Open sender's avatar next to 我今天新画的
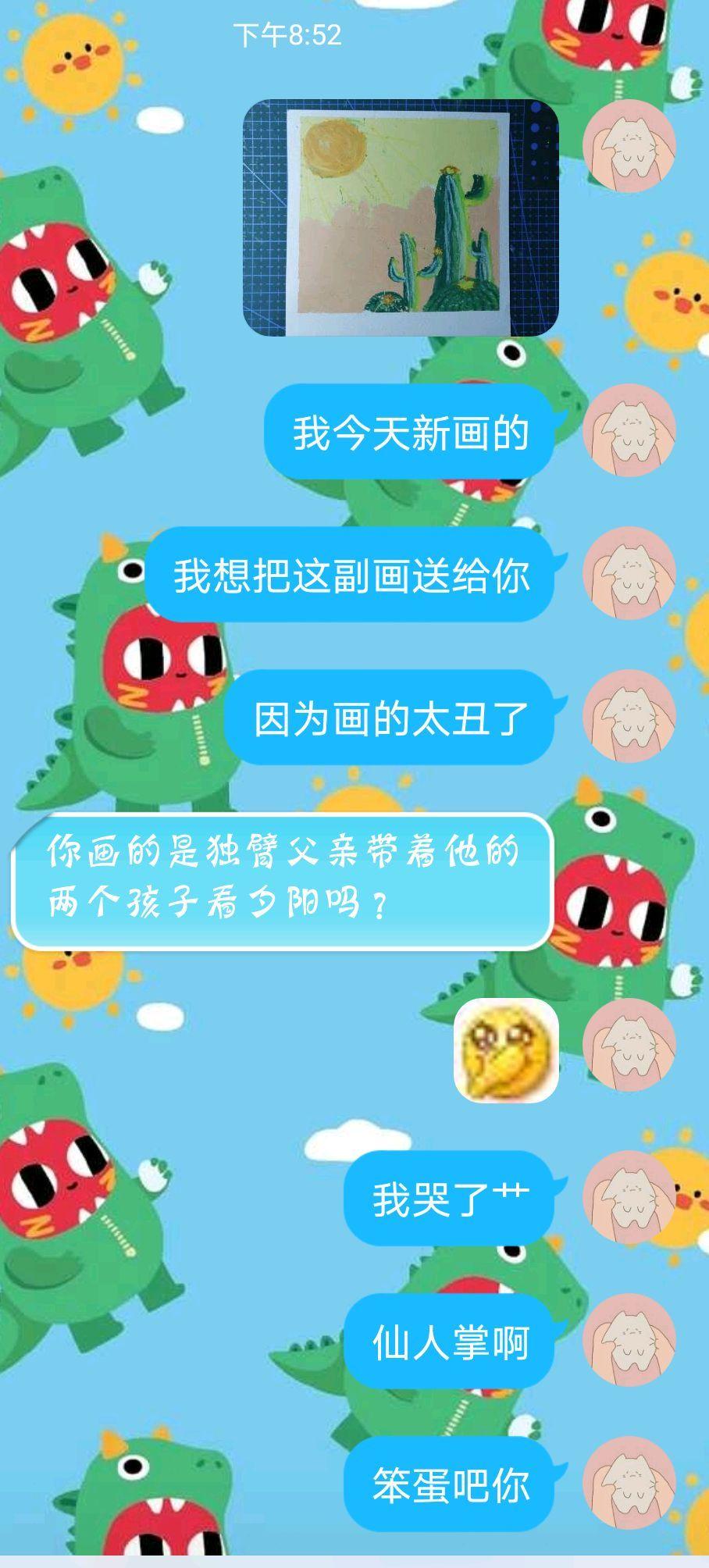Screen dimensions: 709x1568 629,430
